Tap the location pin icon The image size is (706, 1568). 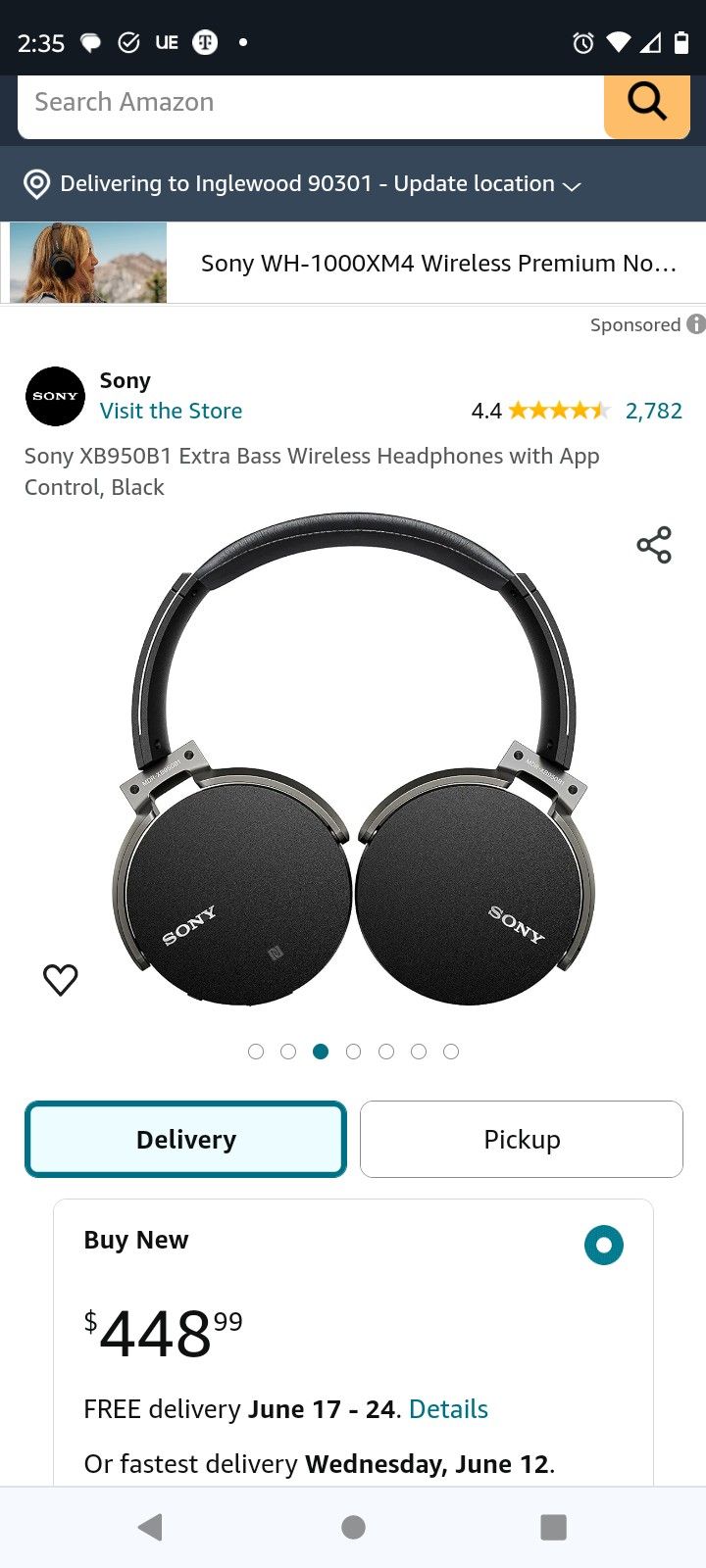click(34, 183)
